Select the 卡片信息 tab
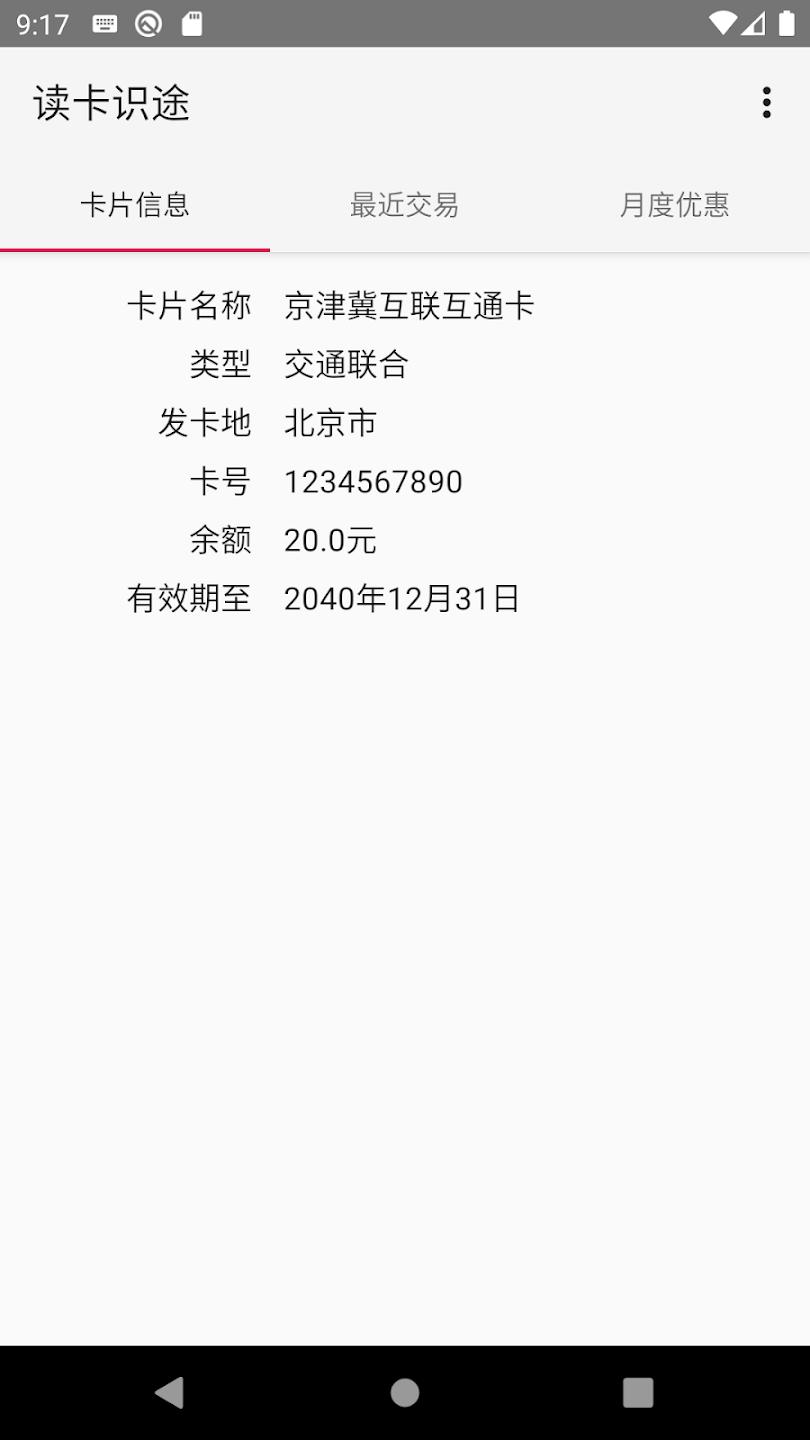The width and height of the screenshot is (810, 1440). point(135,205)
